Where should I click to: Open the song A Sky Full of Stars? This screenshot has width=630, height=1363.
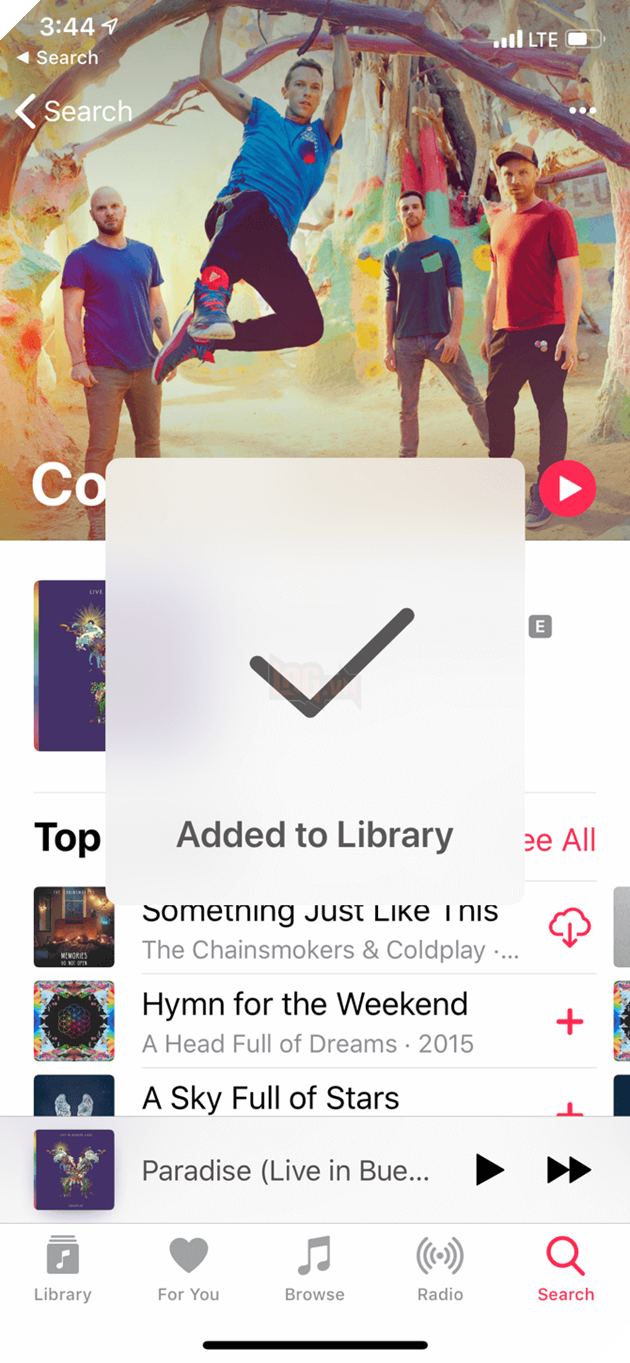pyautogui.click(x=270, y=1097)
